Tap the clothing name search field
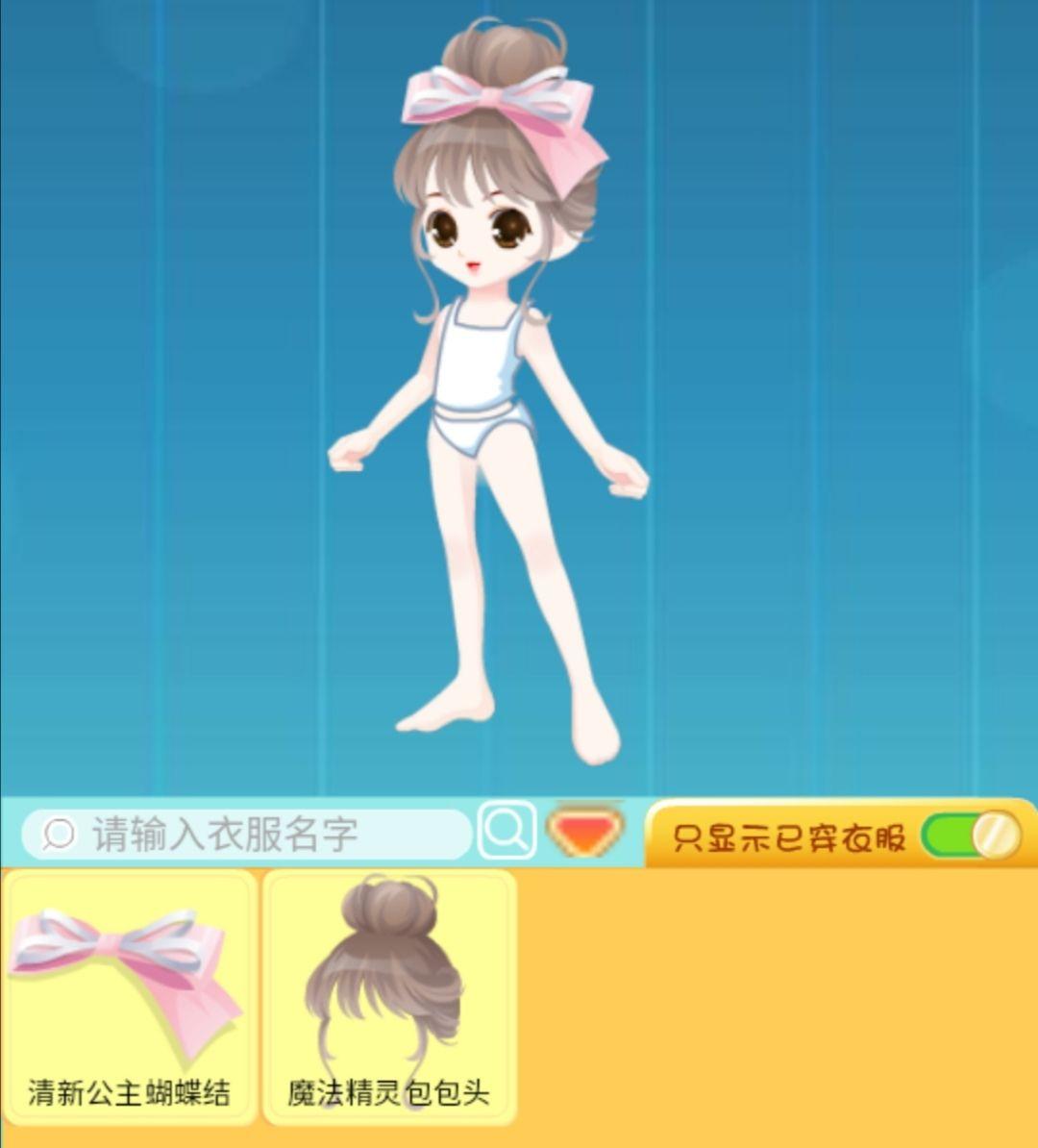The image size is (1038, 1148). [250, 834]
